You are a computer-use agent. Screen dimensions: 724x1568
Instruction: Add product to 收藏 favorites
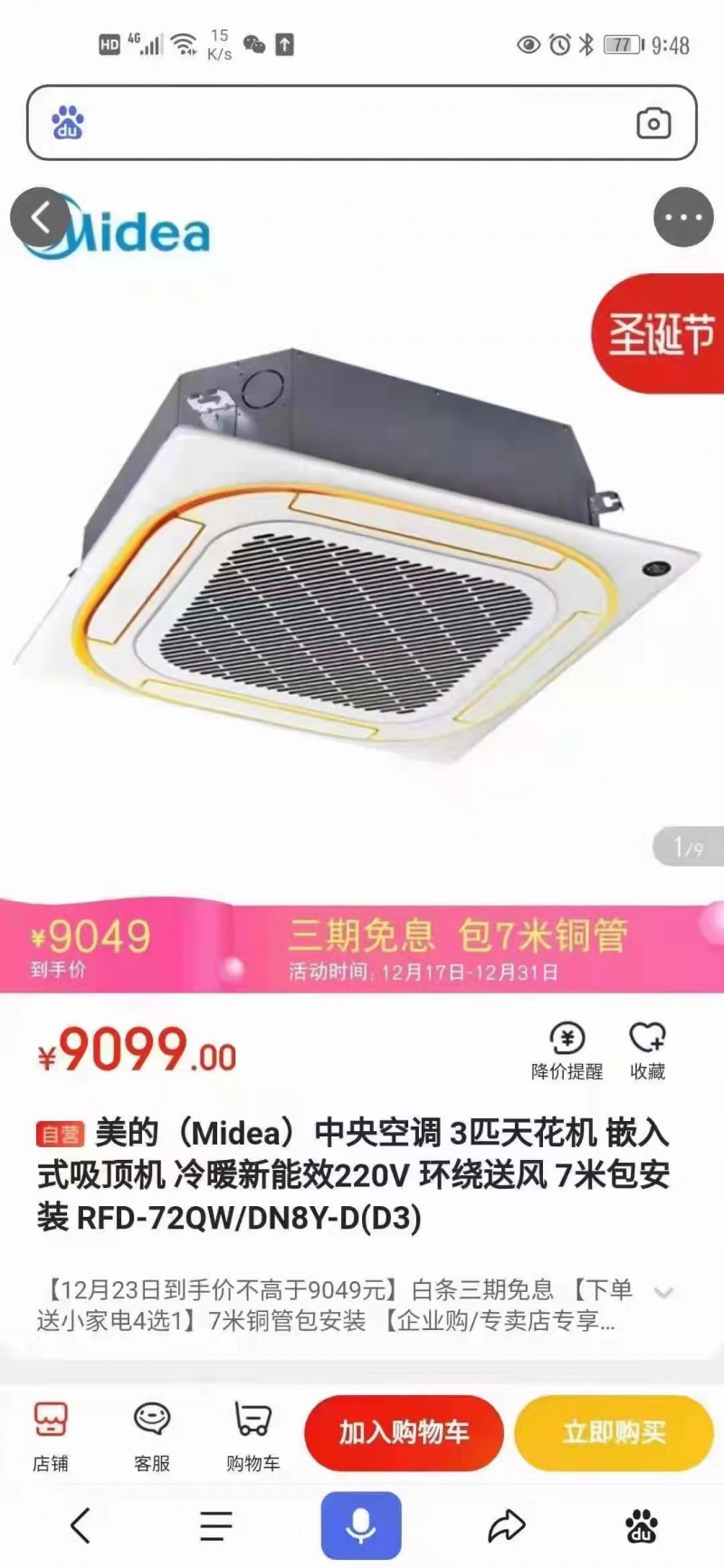coord(647,1050)
